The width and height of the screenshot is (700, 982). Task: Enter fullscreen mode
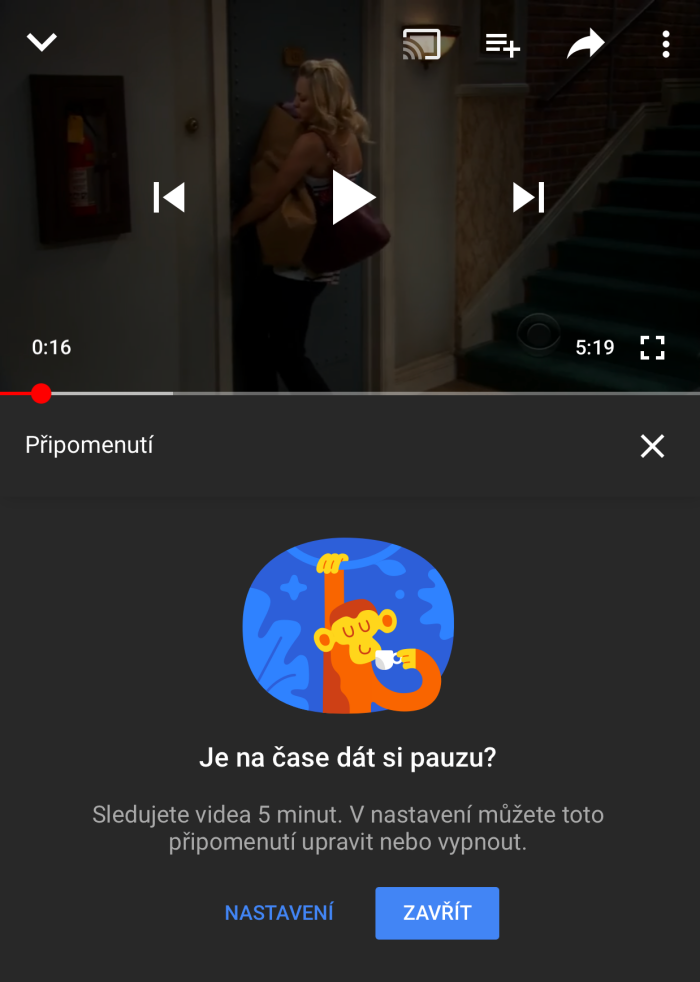[652, 348]
